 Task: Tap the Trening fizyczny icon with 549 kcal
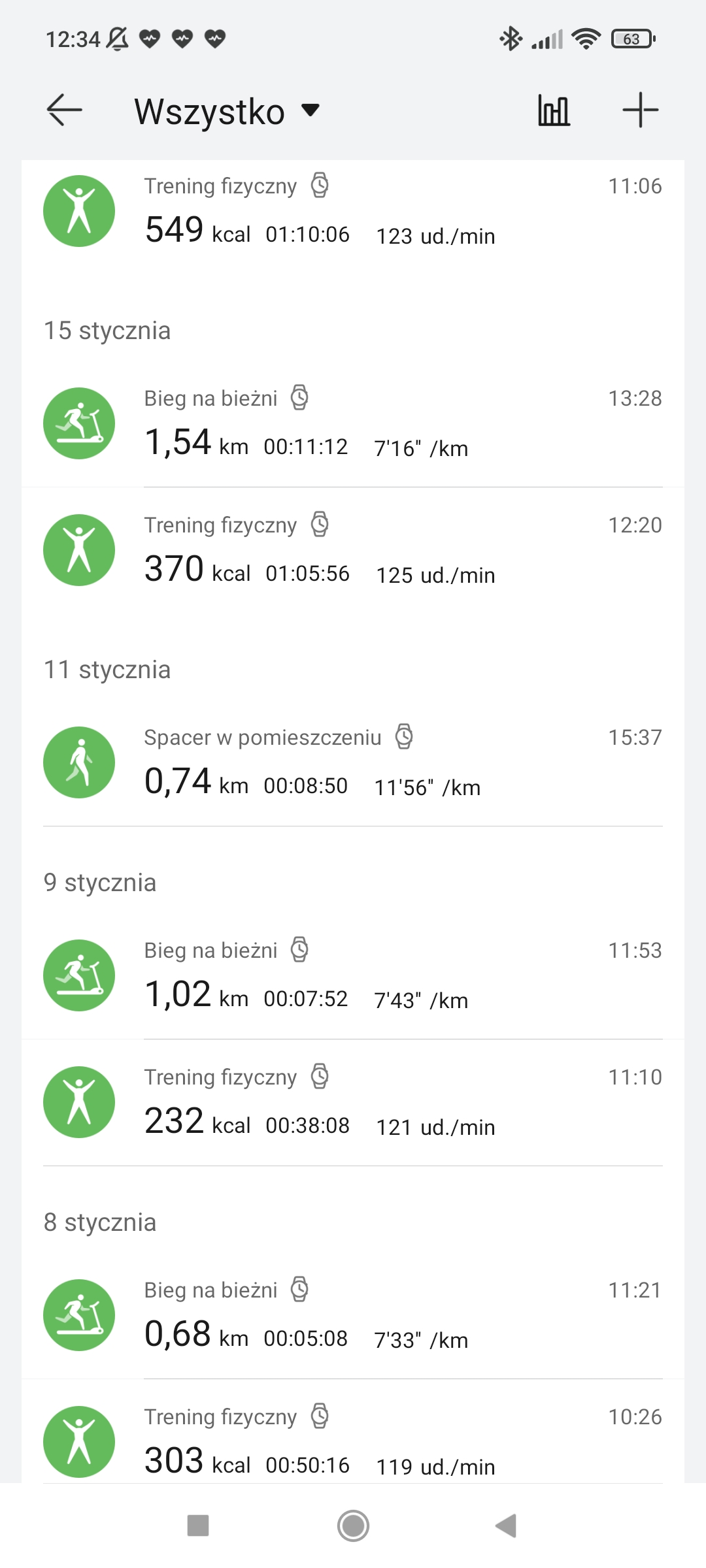click(78, 210)
